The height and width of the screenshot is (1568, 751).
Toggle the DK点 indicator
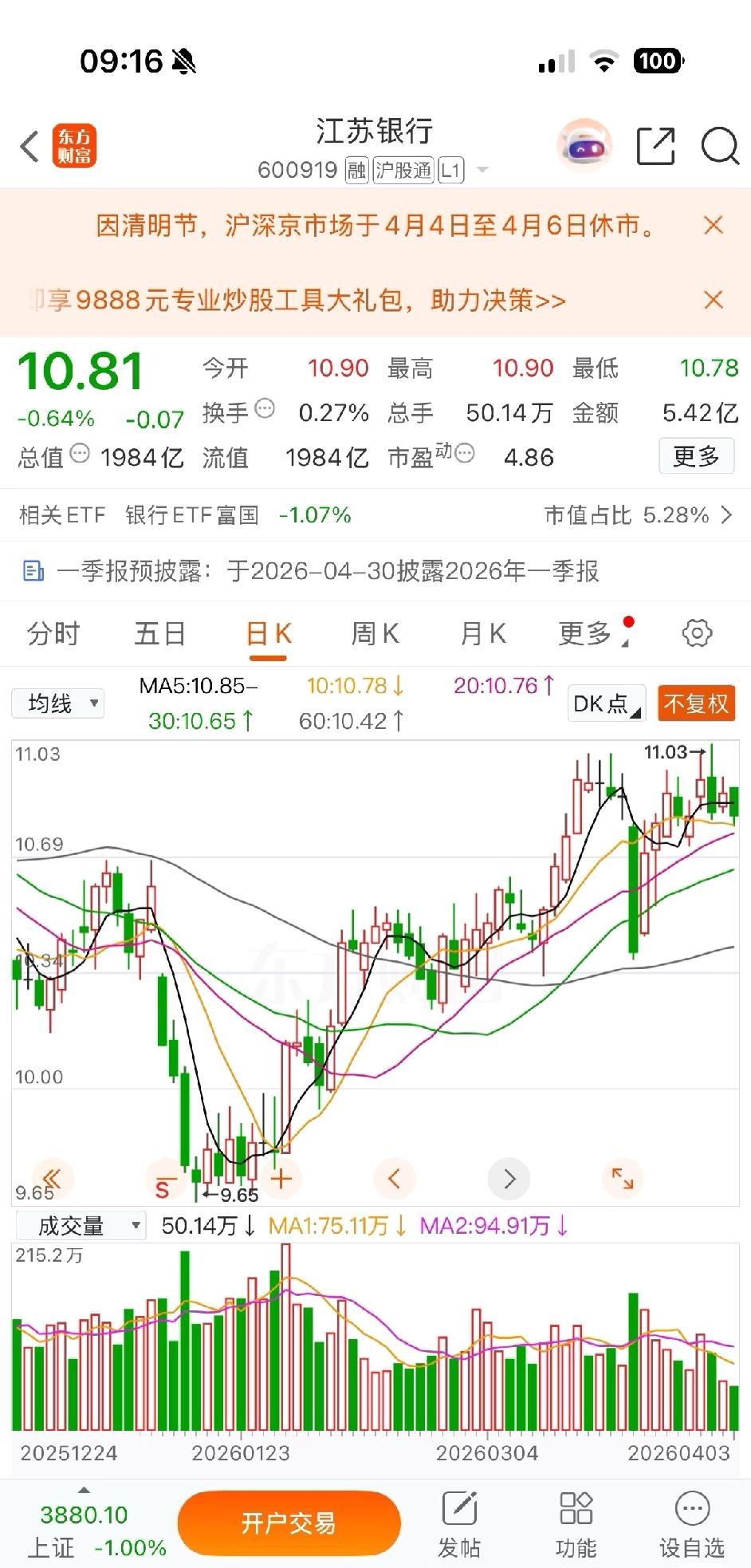coord(604,703)
